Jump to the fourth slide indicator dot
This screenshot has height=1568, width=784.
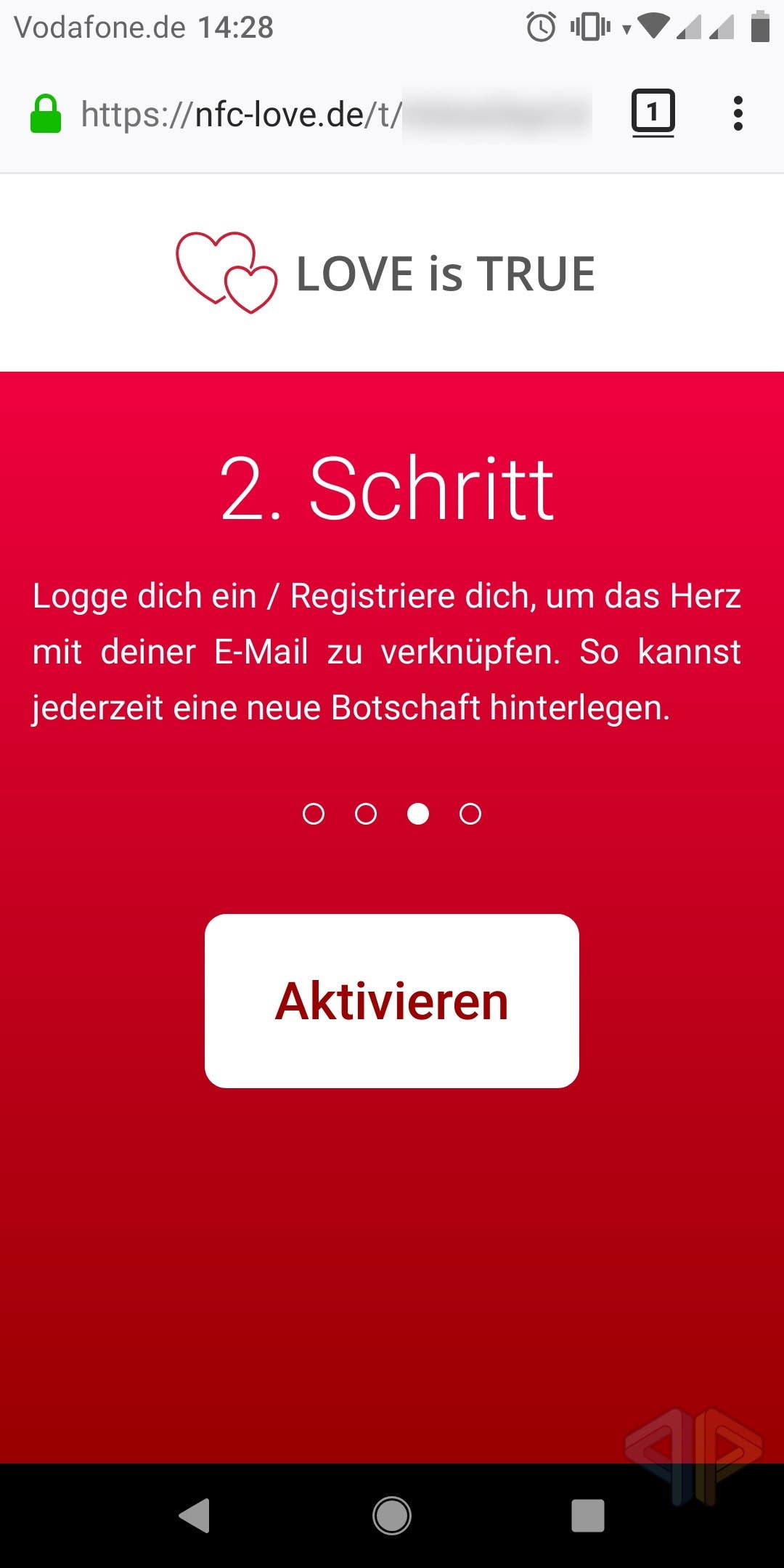(470, 814)
